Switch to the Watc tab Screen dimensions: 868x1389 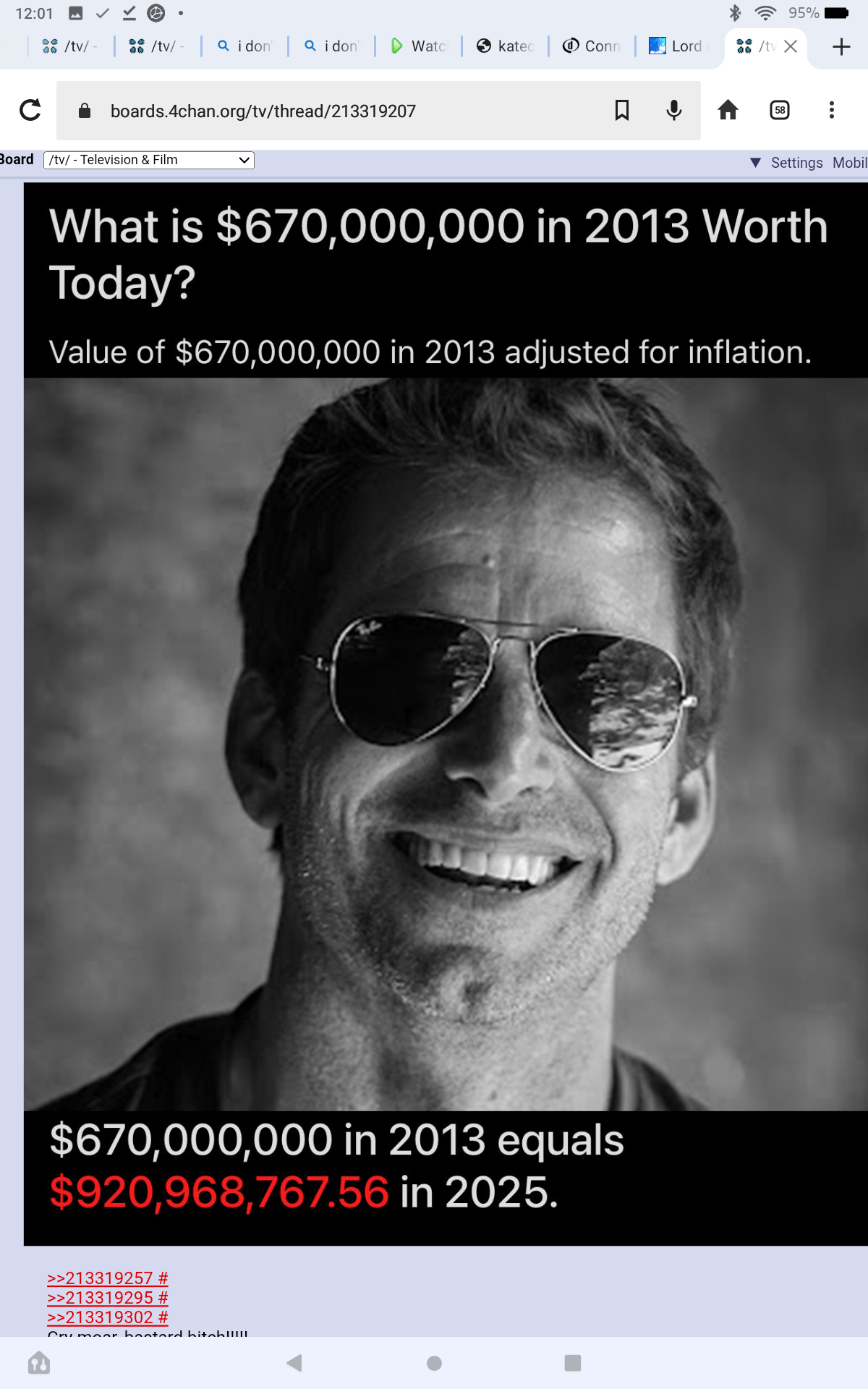pyautogui.click(x=418, y=46)
